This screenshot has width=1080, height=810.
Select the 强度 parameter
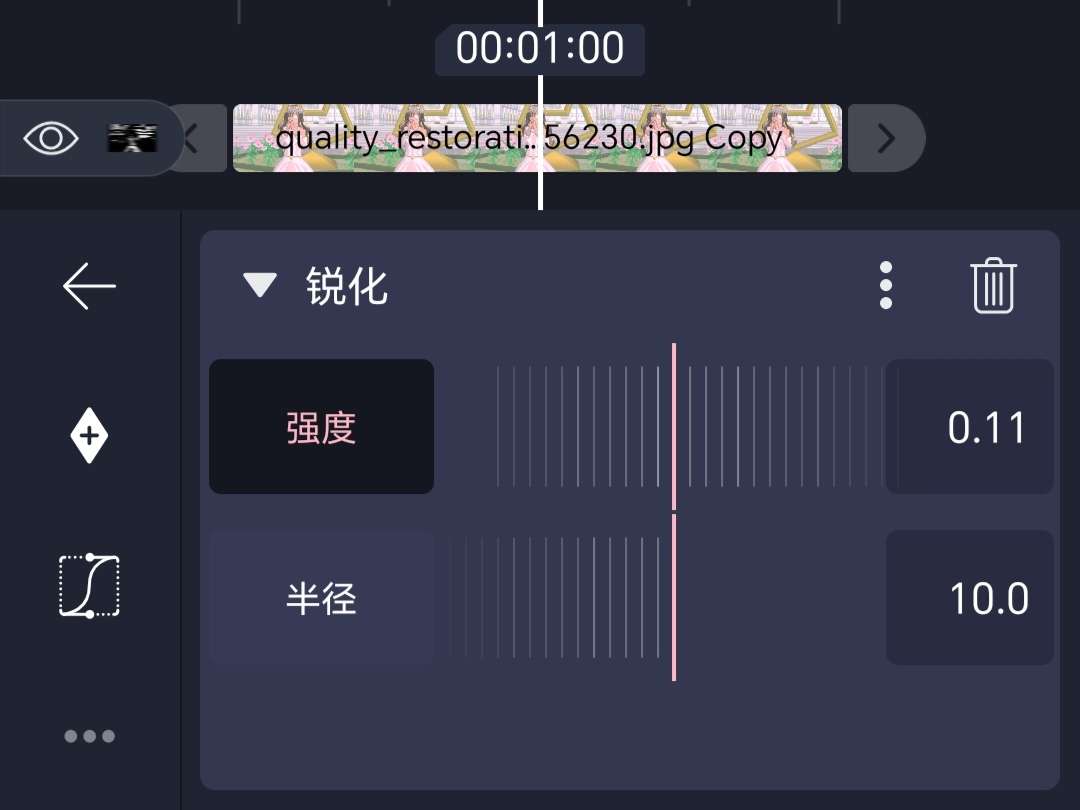[x=321, y=427]
